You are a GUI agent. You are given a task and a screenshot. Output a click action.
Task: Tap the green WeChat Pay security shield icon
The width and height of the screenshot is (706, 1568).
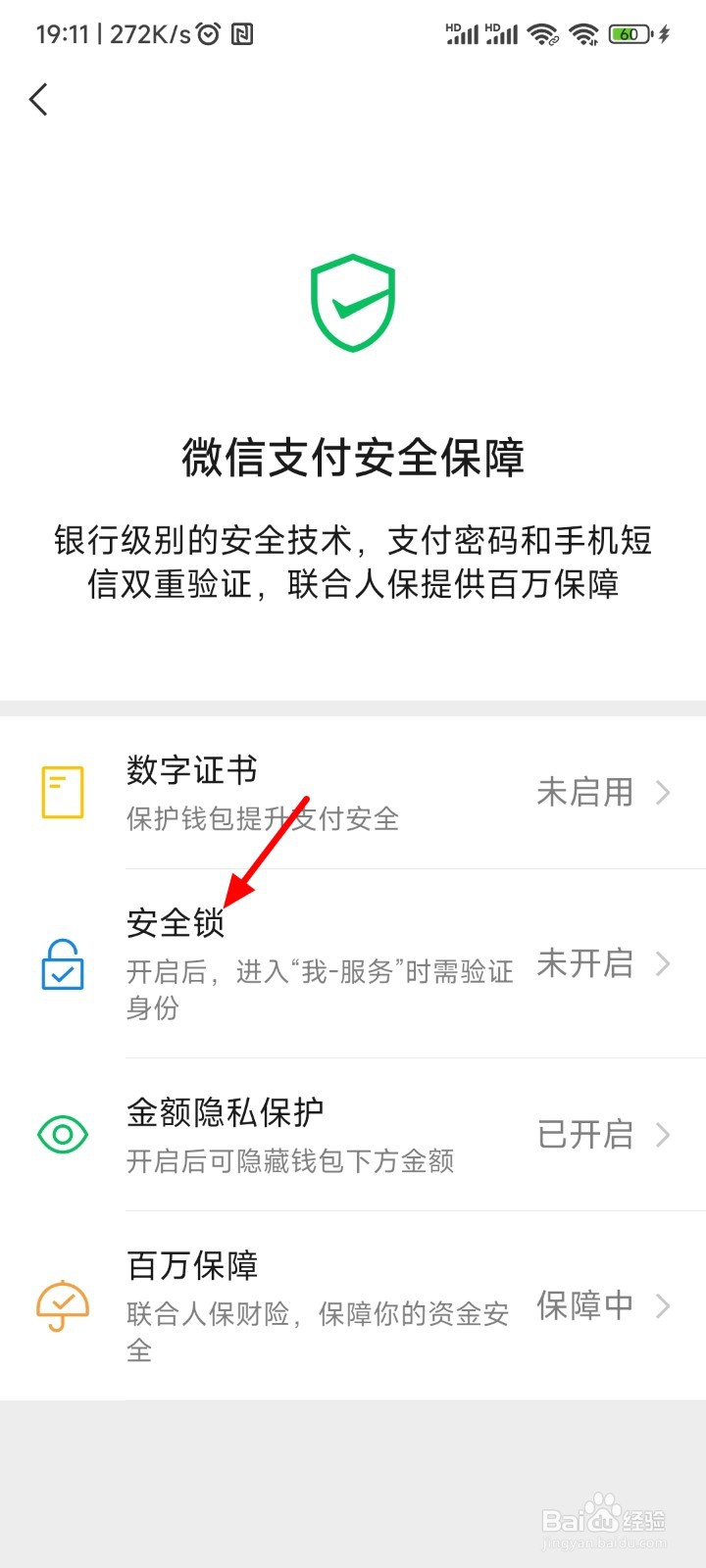[x=353, y=302]
